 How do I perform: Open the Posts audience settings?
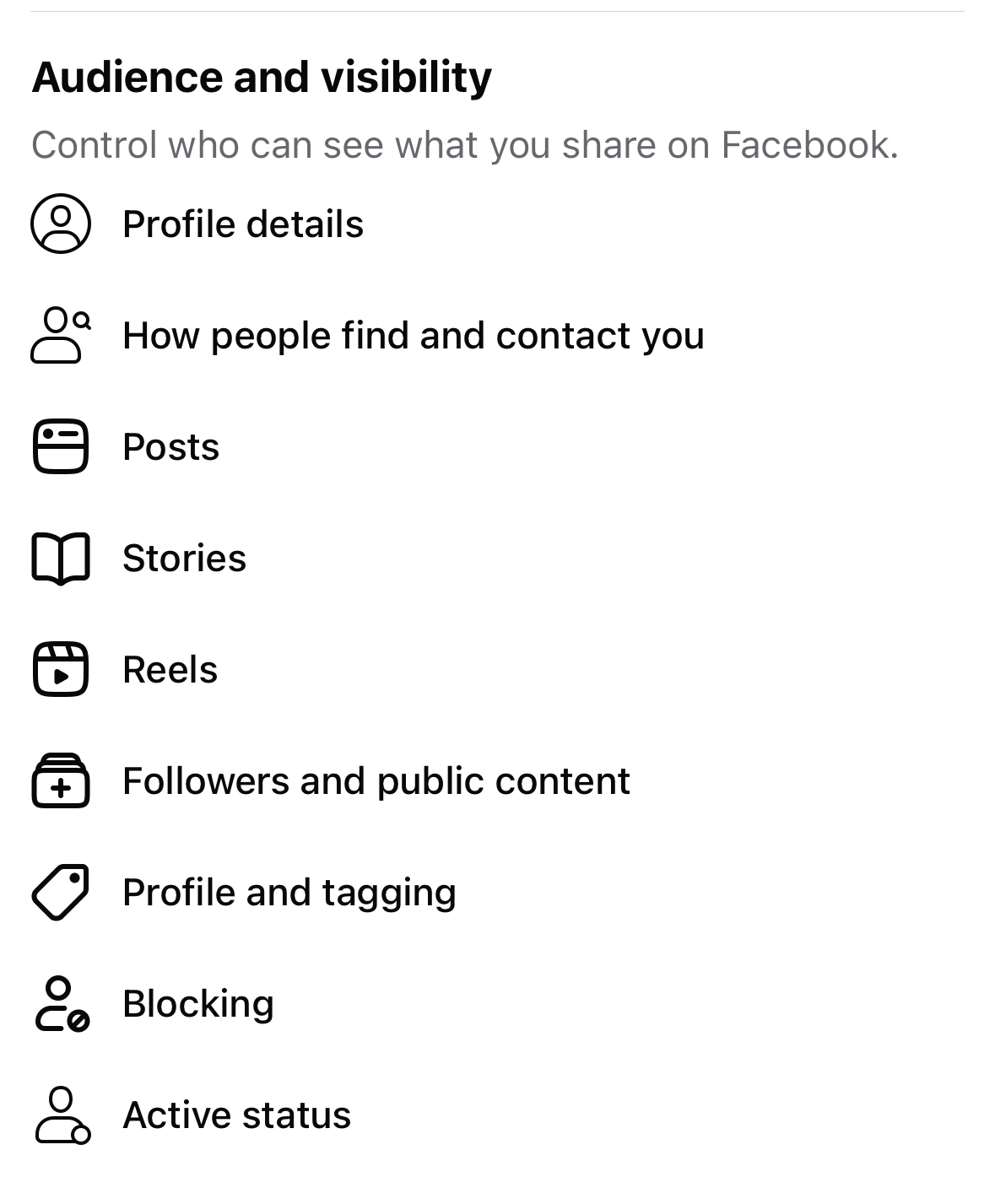[170, 447]
